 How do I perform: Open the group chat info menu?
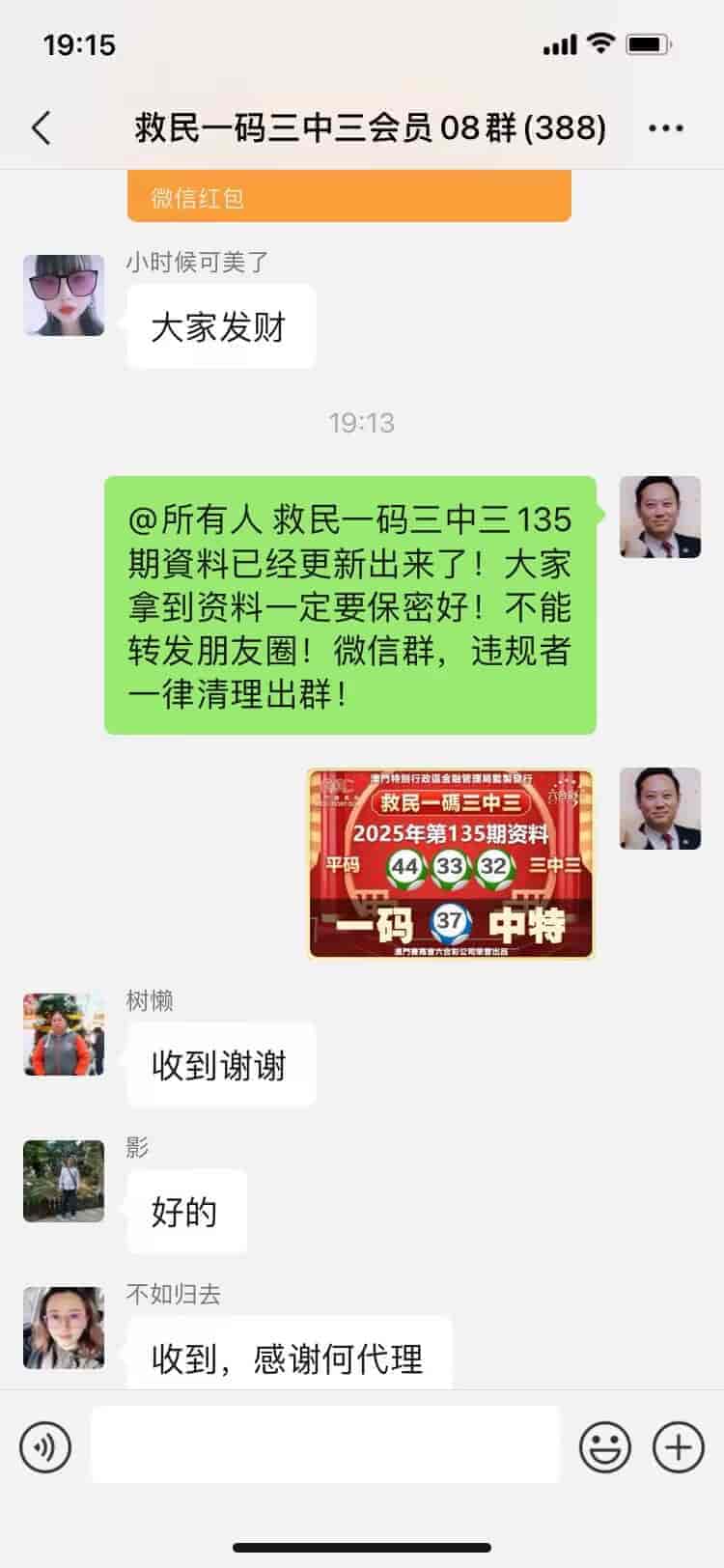tap(665, 127)
